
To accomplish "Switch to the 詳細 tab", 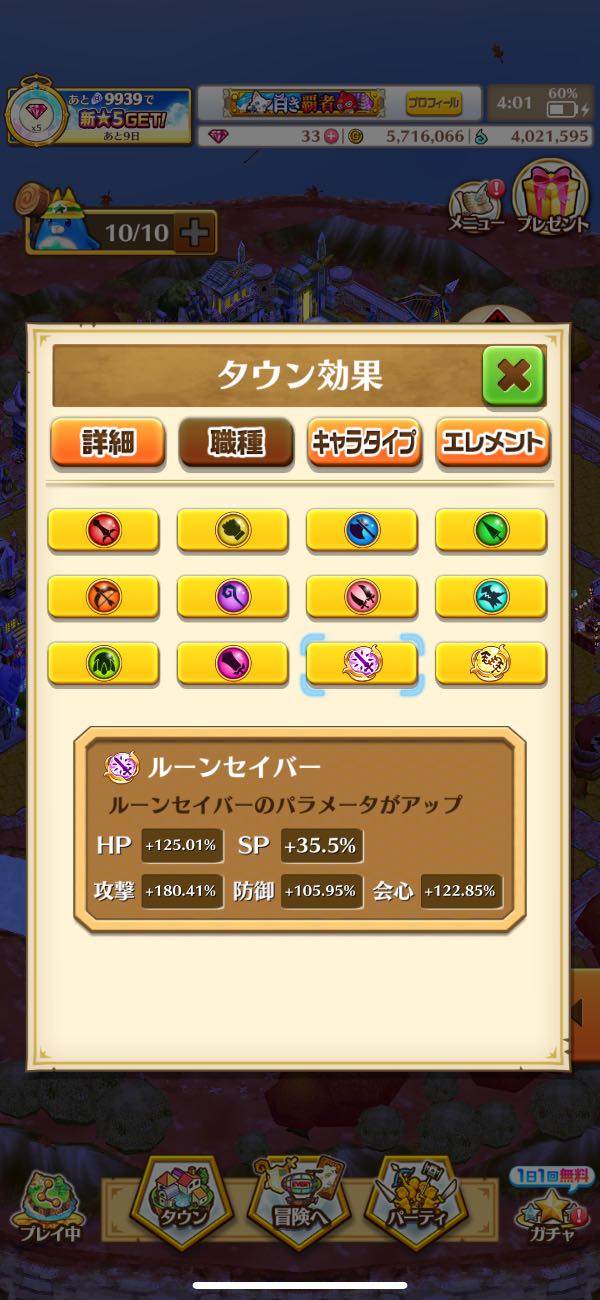I will pyautogui.click(x=107, y=441).
